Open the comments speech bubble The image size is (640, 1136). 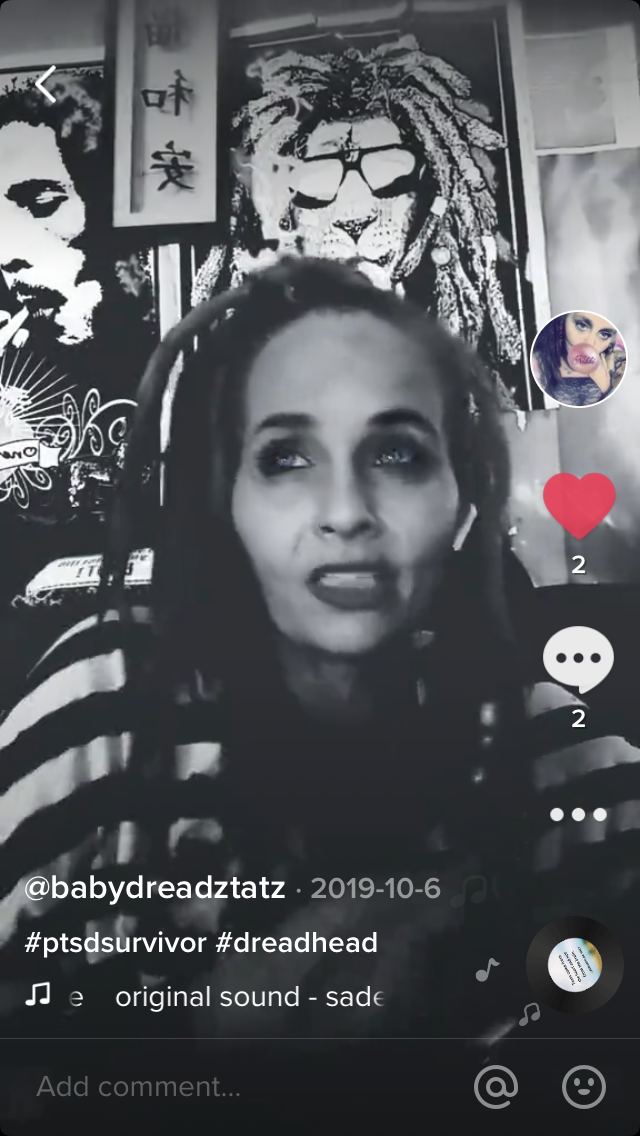[x=578, y=660]
